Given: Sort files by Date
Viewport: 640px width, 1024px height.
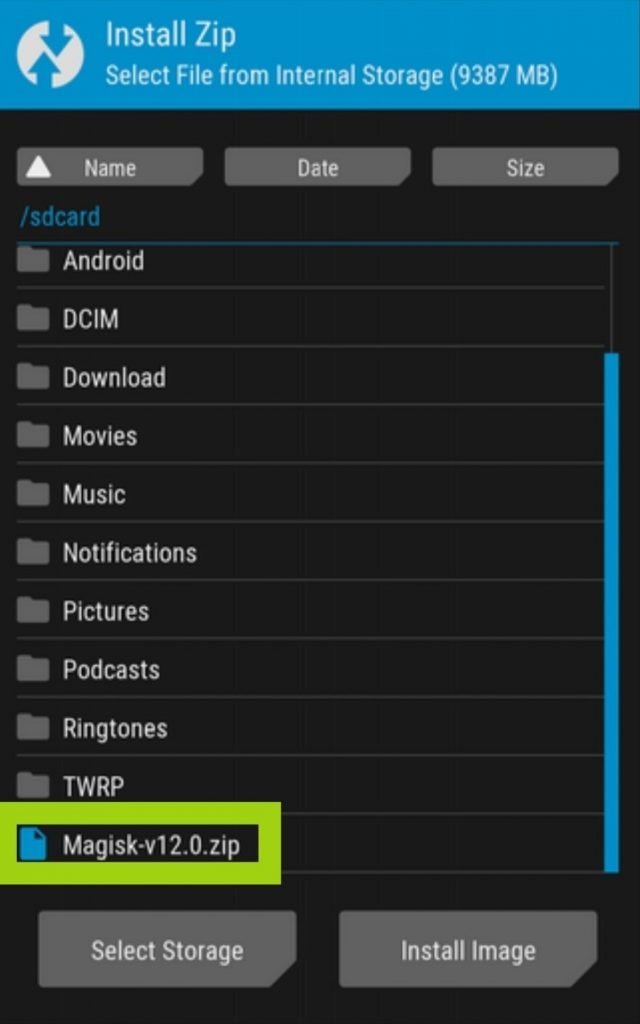Looking at the screenshot, I should (317, 167).
